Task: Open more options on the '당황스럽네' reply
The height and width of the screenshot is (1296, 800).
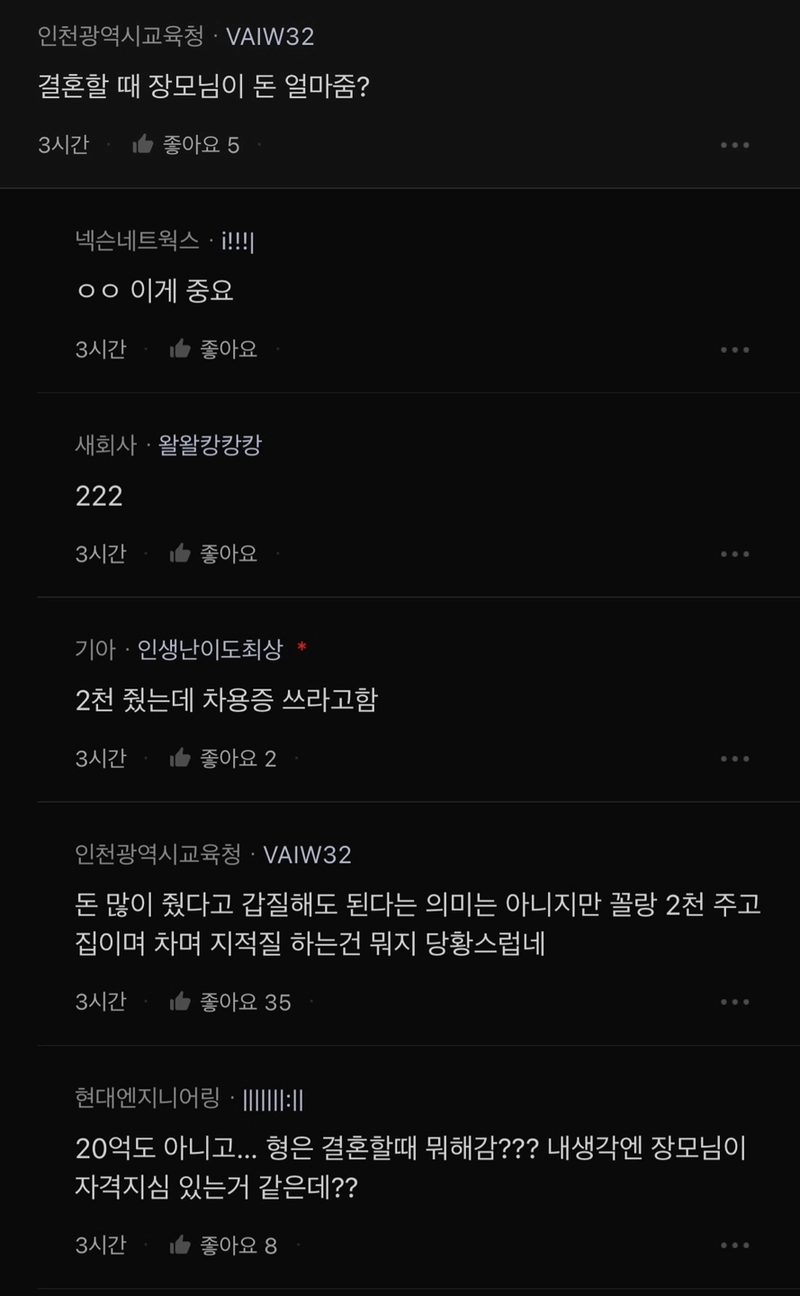Action: pyautogui.click(x=735, y=1001)
